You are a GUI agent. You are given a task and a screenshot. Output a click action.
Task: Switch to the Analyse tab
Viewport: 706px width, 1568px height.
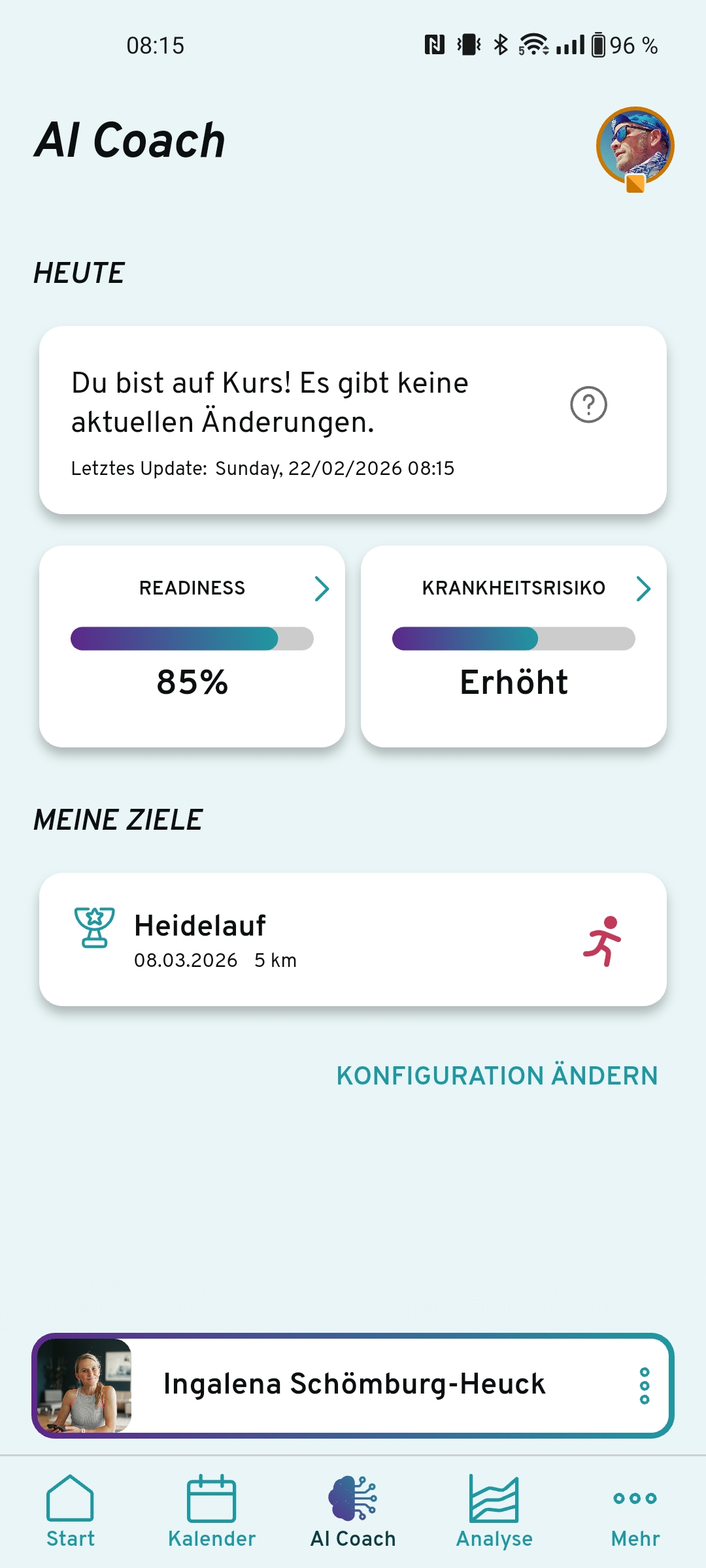[x=494, y=1511]
